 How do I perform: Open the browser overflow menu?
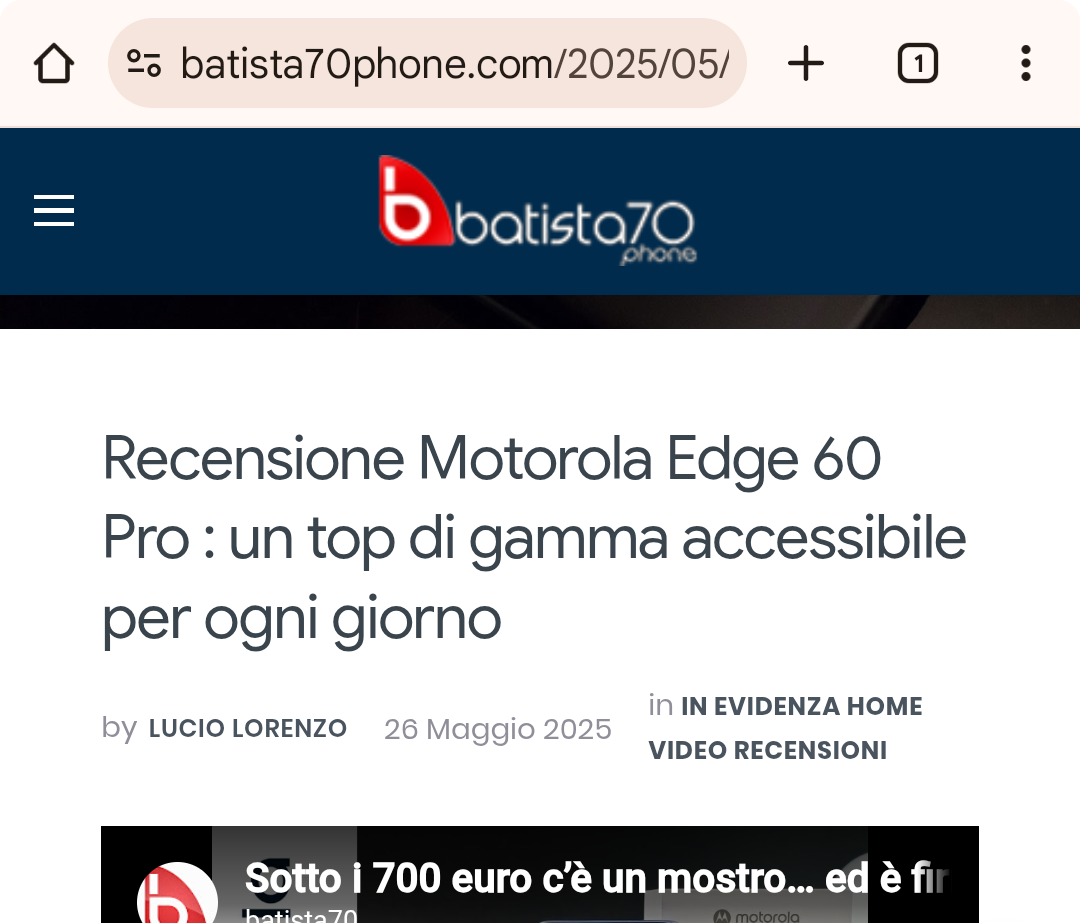tap(1025, 65)
